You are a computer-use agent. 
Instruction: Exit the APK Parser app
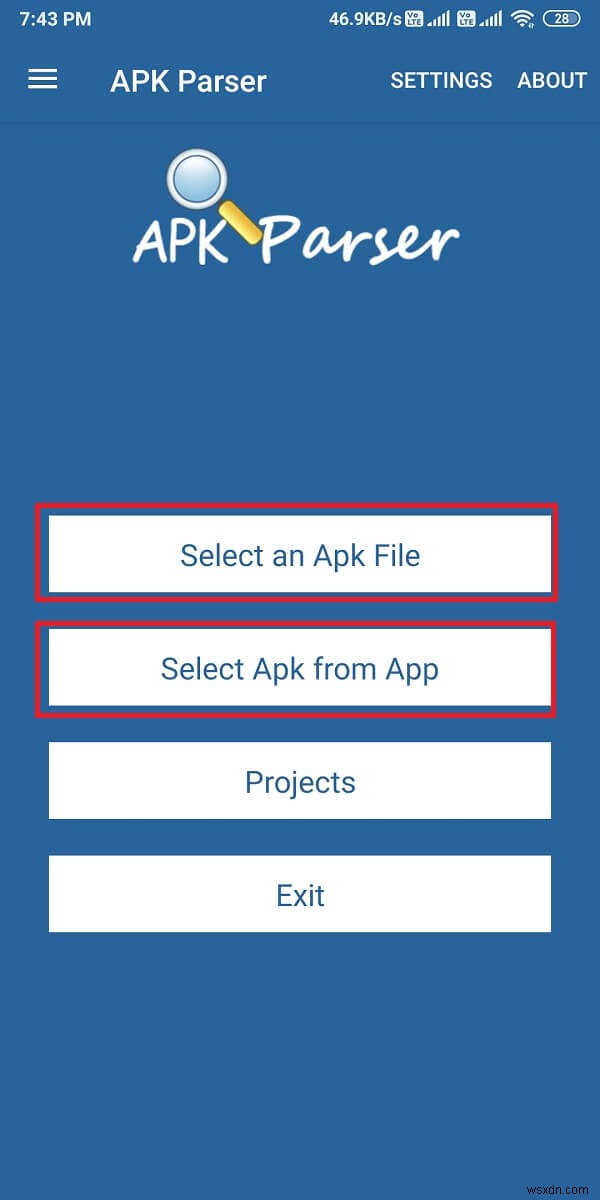299,894
